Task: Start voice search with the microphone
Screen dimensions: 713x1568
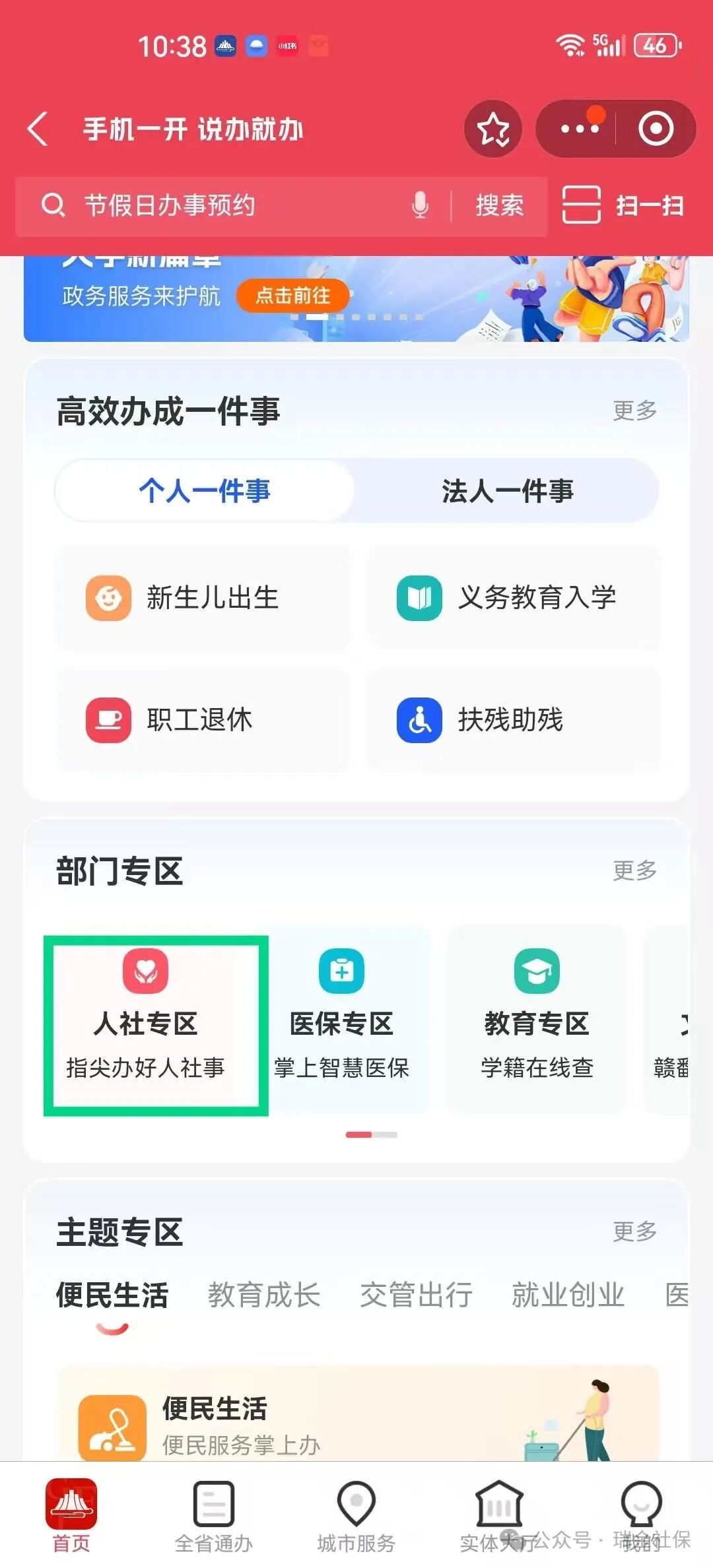Action: 421,206
